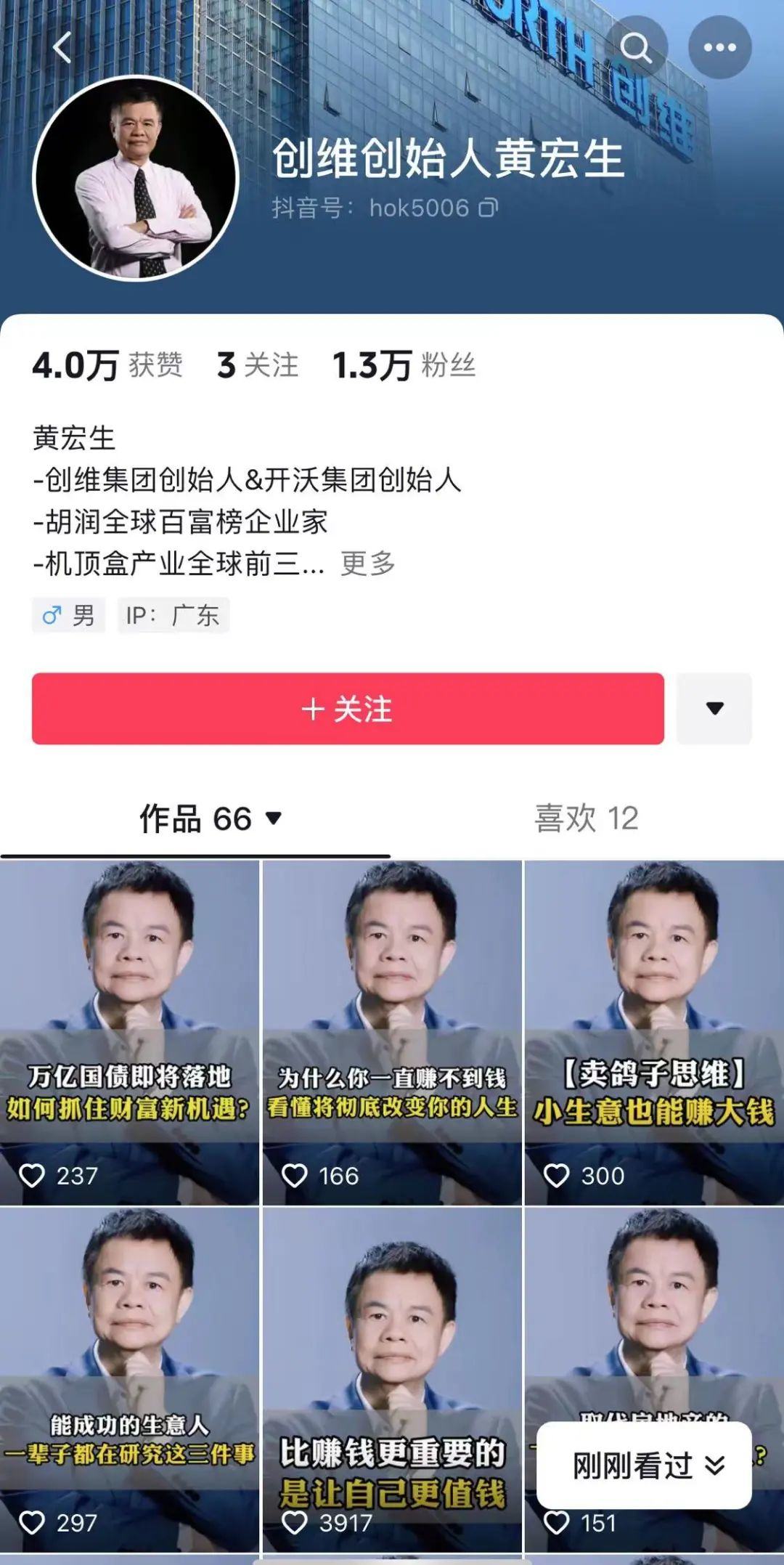Open the dropdown arrow beside 关注 button
Screen dimensions: 784x1565
click(x=714, y=709)
